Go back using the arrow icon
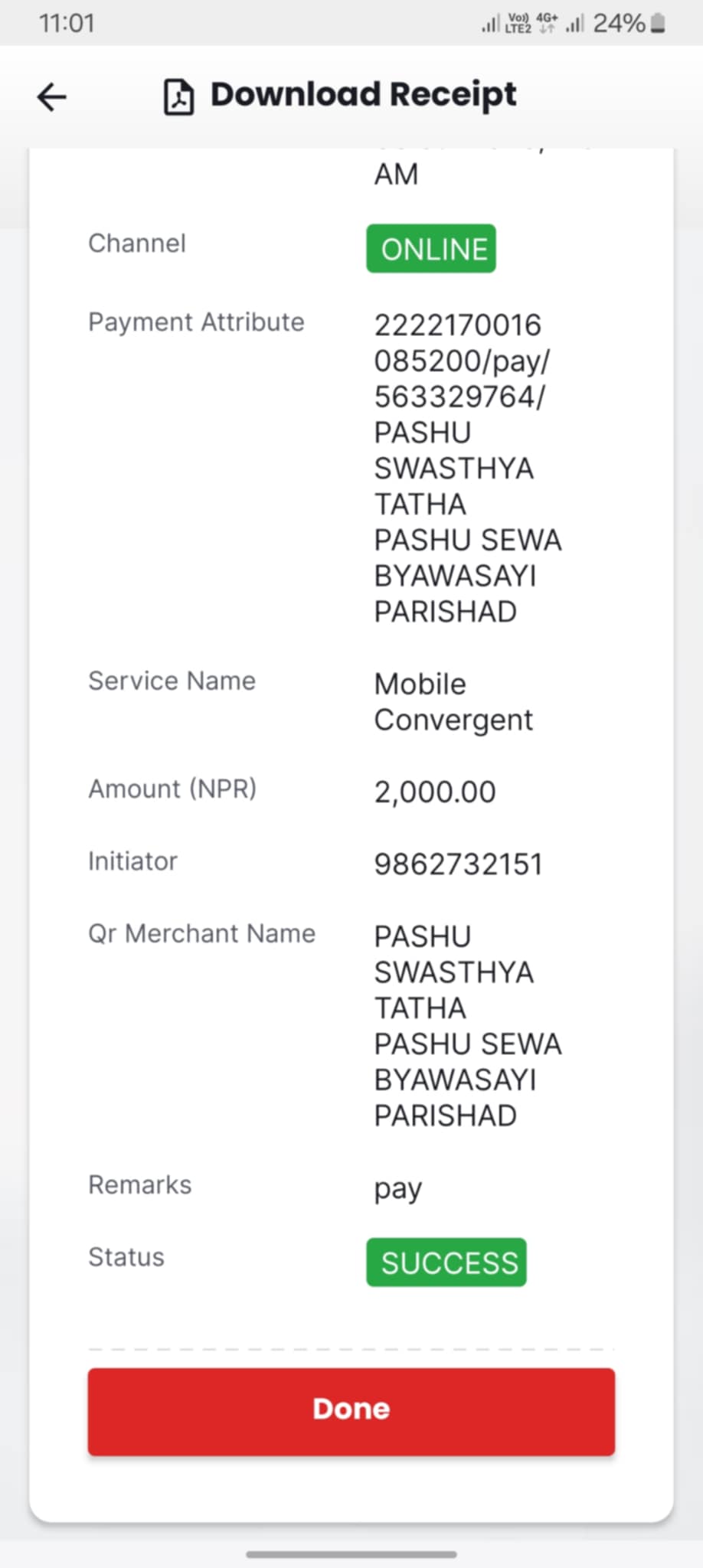 (52, 97)
